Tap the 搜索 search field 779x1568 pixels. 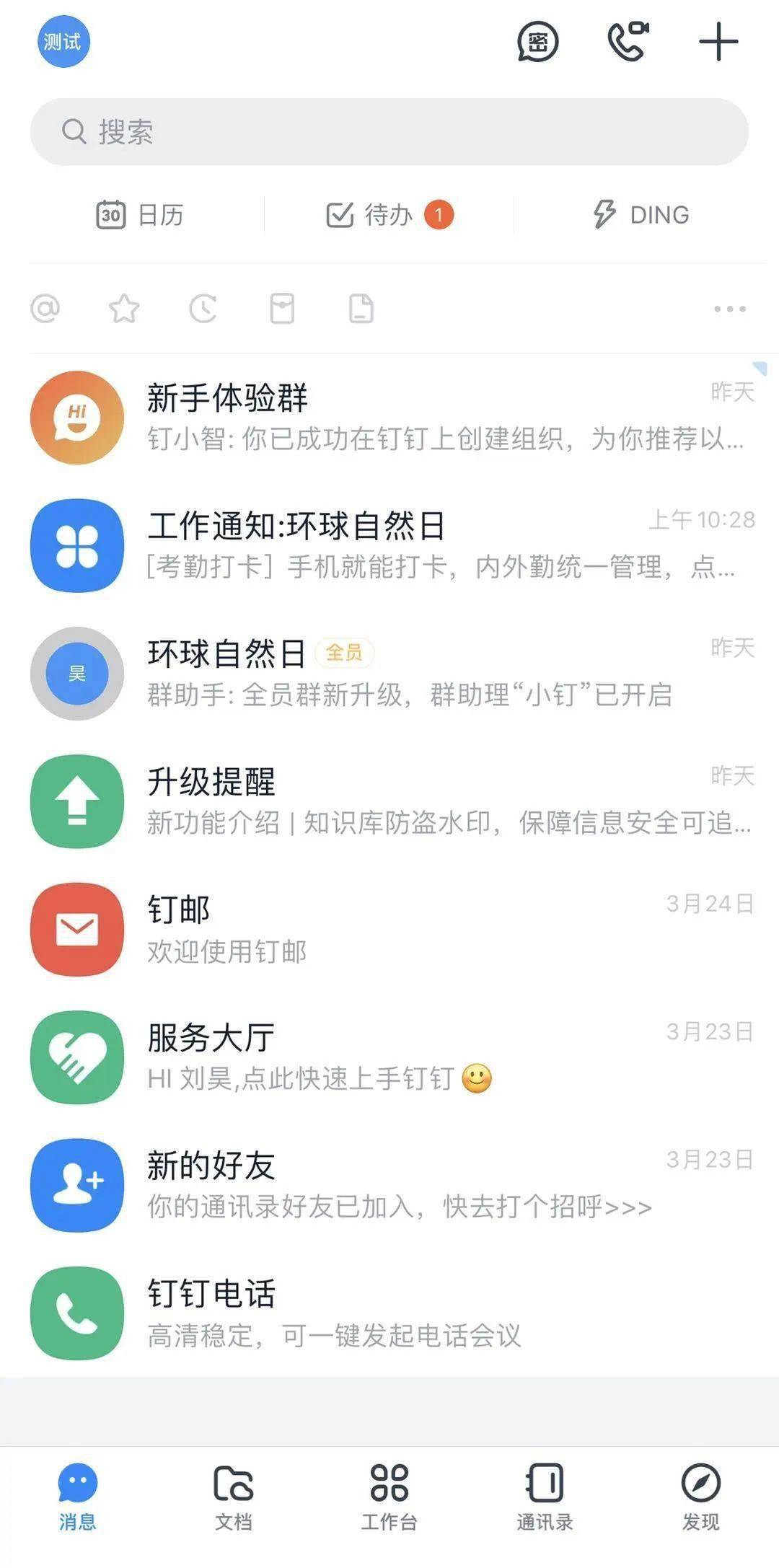point(389,131)
